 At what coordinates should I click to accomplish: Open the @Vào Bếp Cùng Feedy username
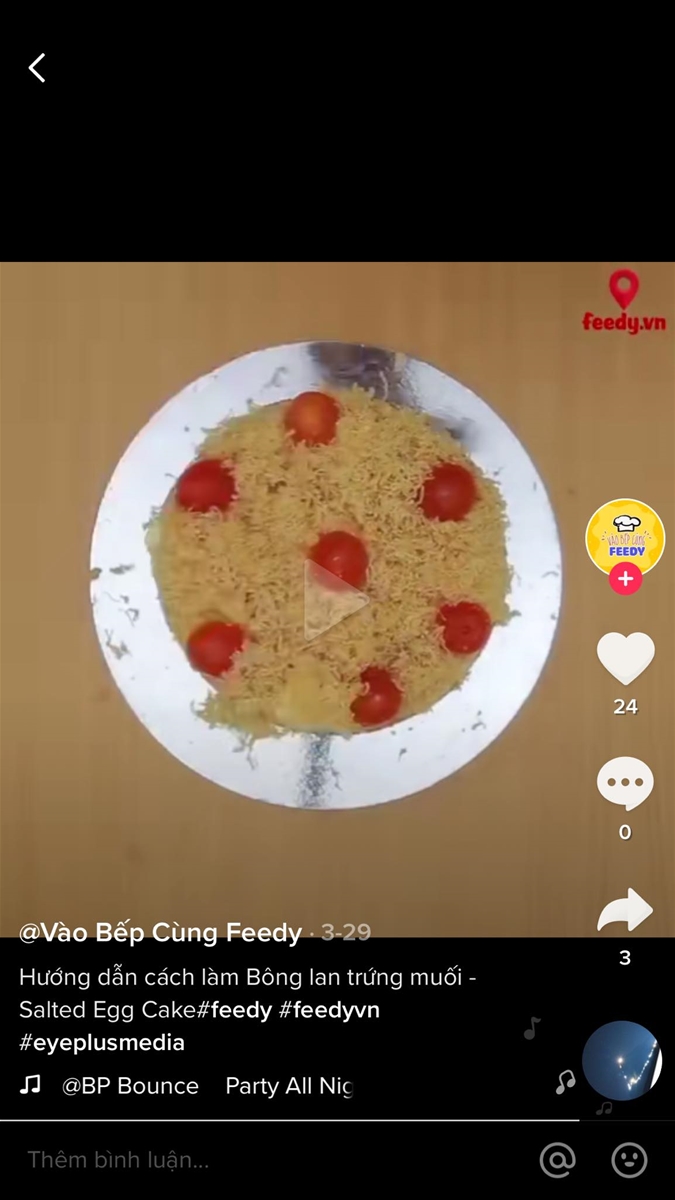pyautogui.click(x=160, y=933)
